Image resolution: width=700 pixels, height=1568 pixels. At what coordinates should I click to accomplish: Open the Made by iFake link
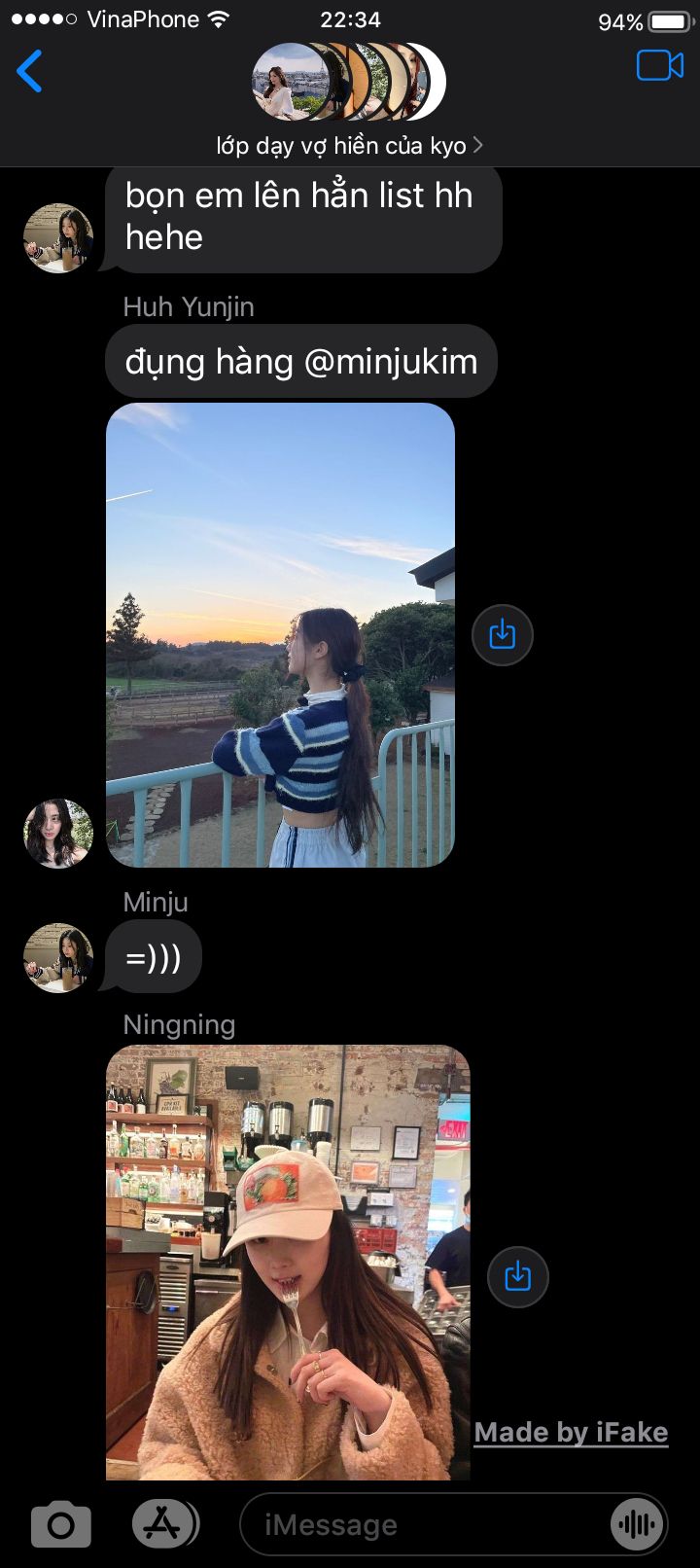point(571,1433)
